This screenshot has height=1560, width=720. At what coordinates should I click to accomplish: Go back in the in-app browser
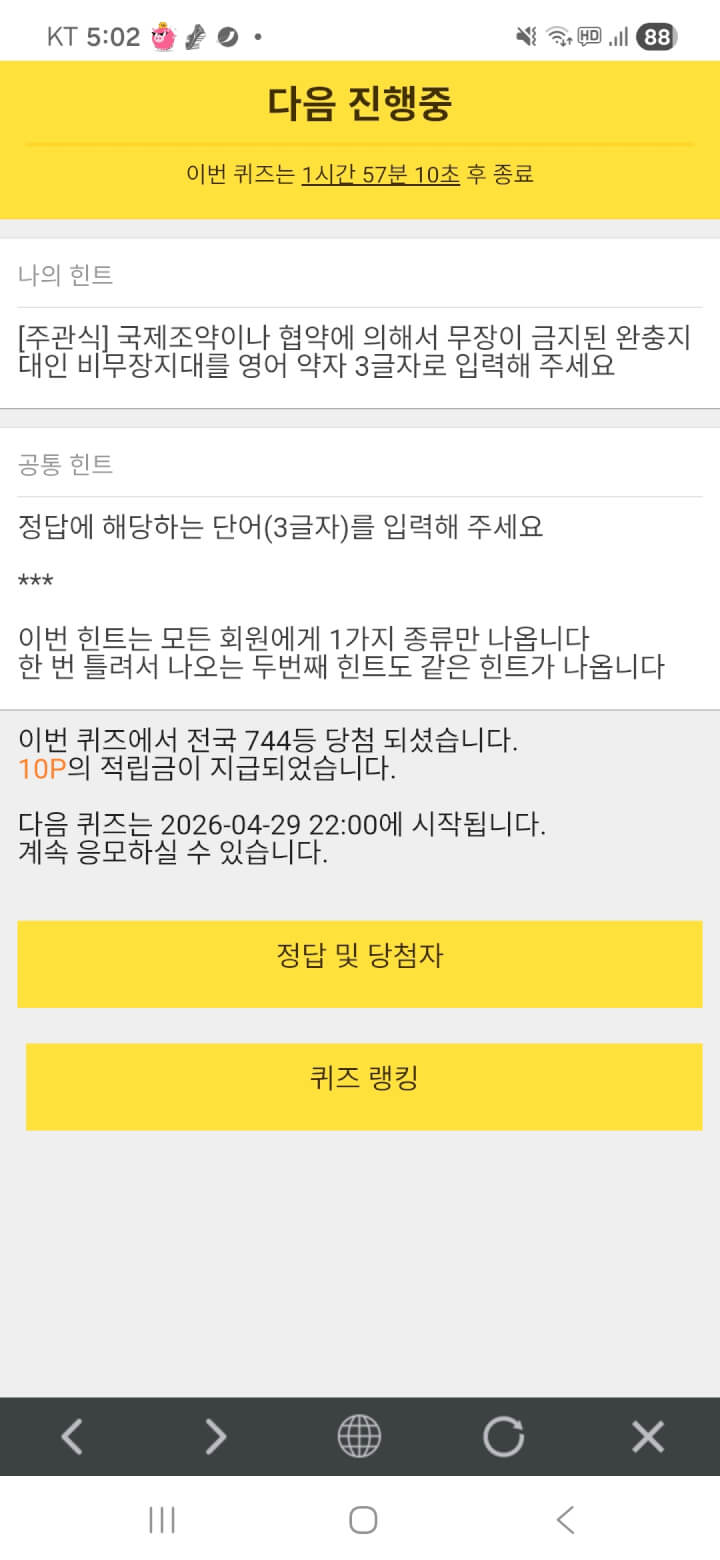[x=72, y=1437]
